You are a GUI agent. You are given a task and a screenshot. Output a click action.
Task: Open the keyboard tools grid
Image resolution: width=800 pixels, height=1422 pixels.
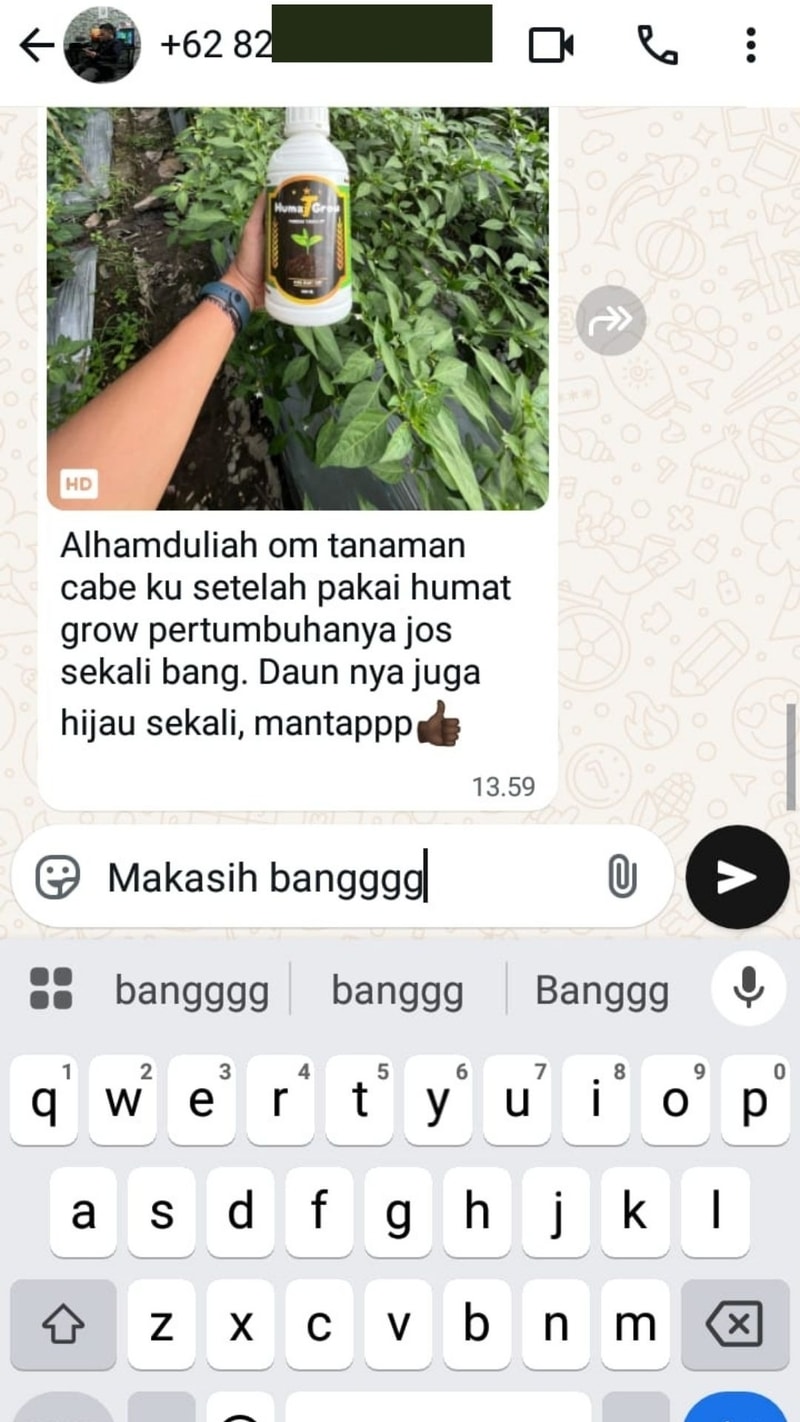coord(50,989)
